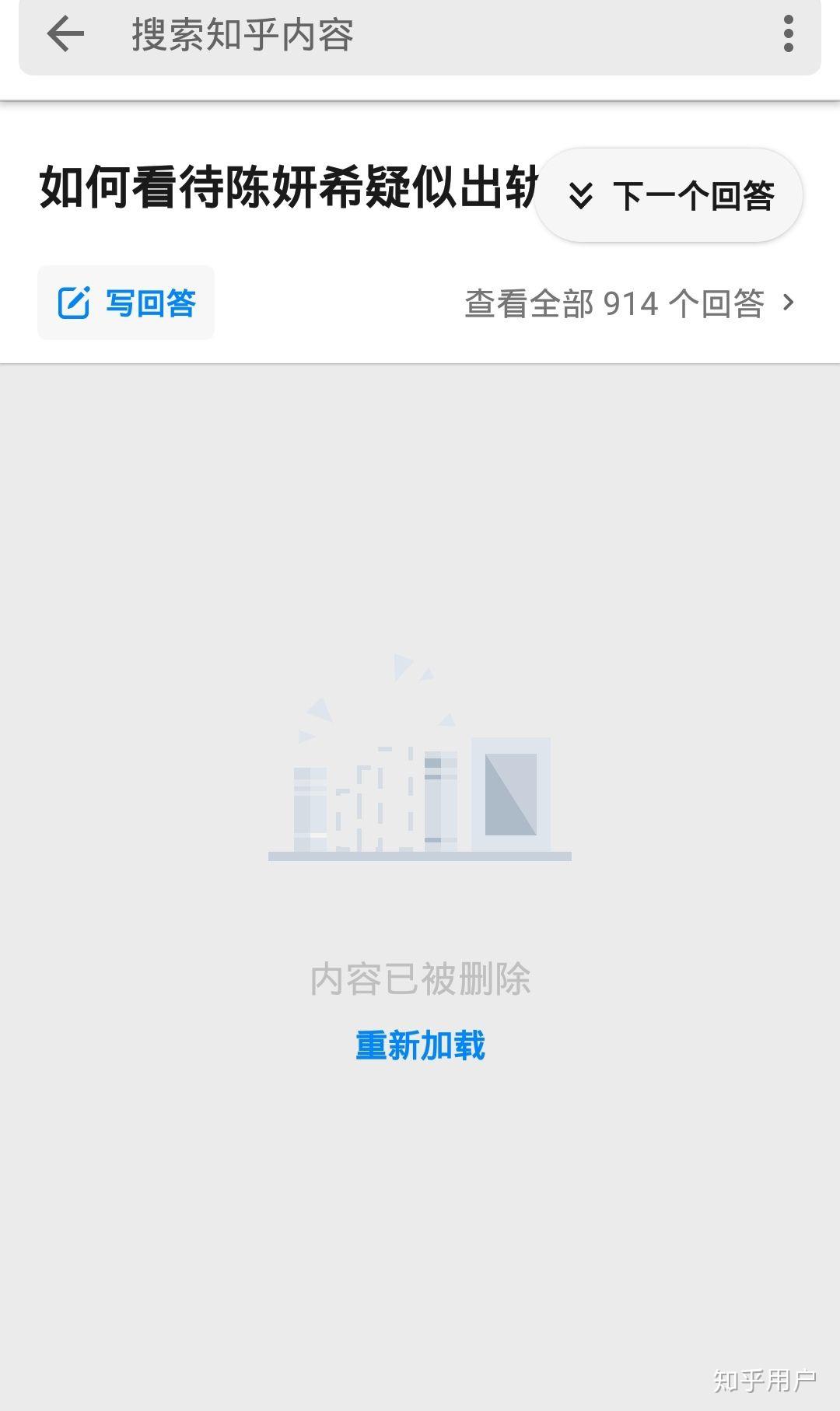Jump to 下一个回答
Viewport: 840px width, 1411px height.
tap(669, 195)
